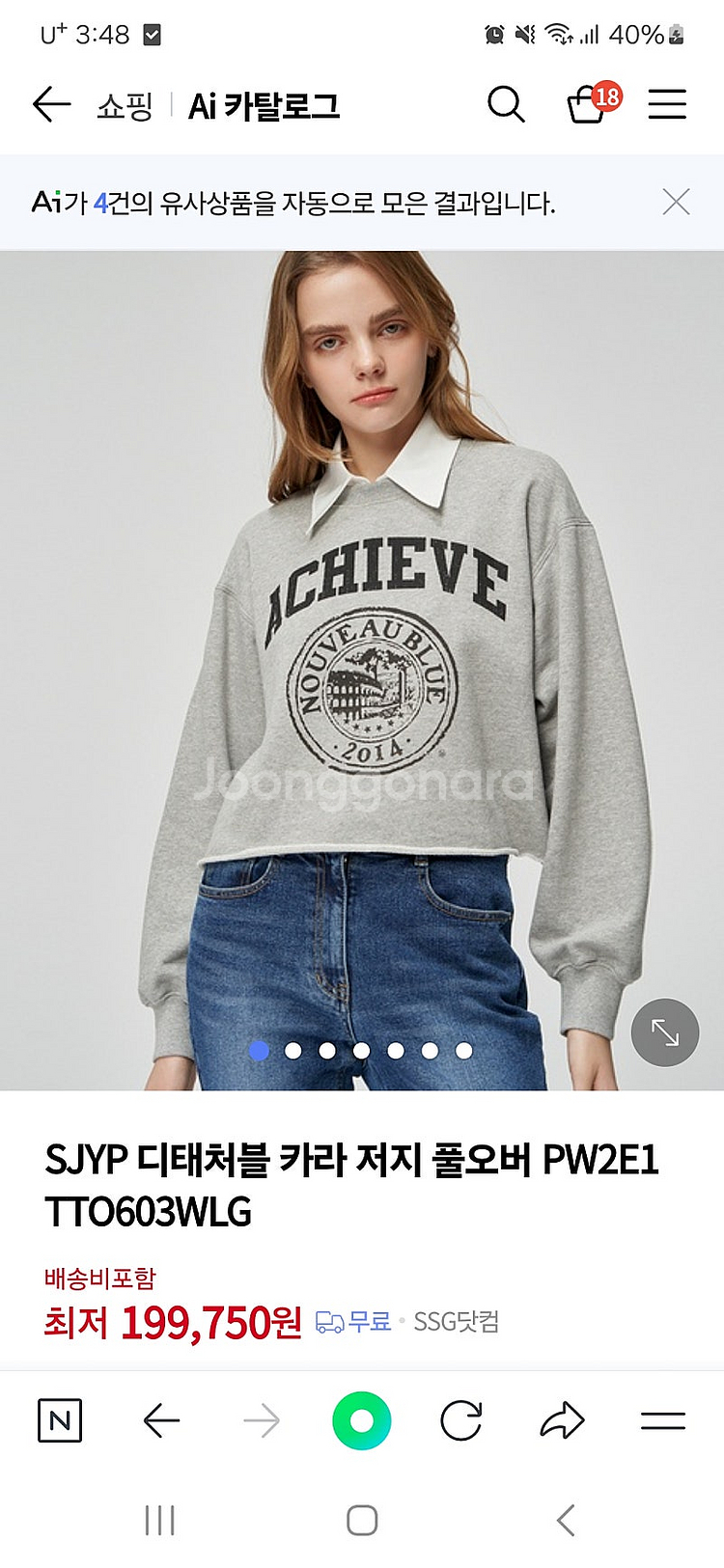The width and height of the screenshot is (724, 1568).
Task: Go back using the top arrow
Action: click(51, 104)
